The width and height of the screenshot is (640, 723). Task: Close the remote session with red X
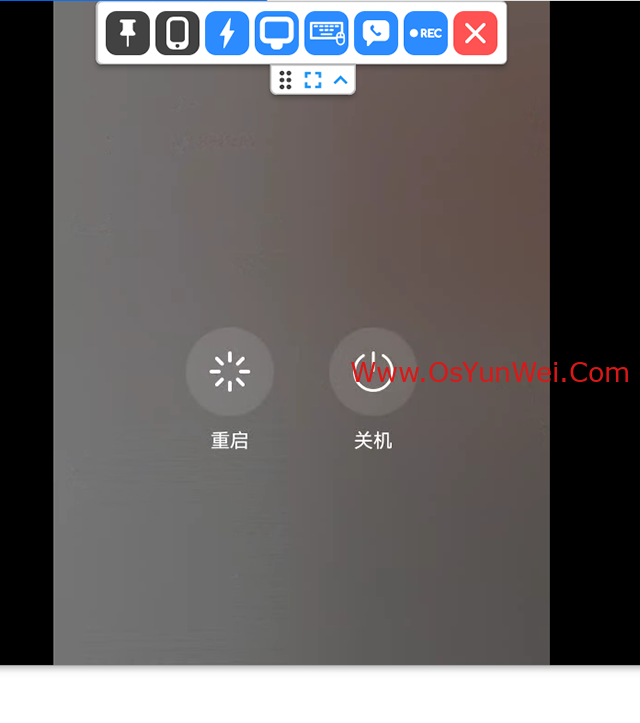pos(475,33)
